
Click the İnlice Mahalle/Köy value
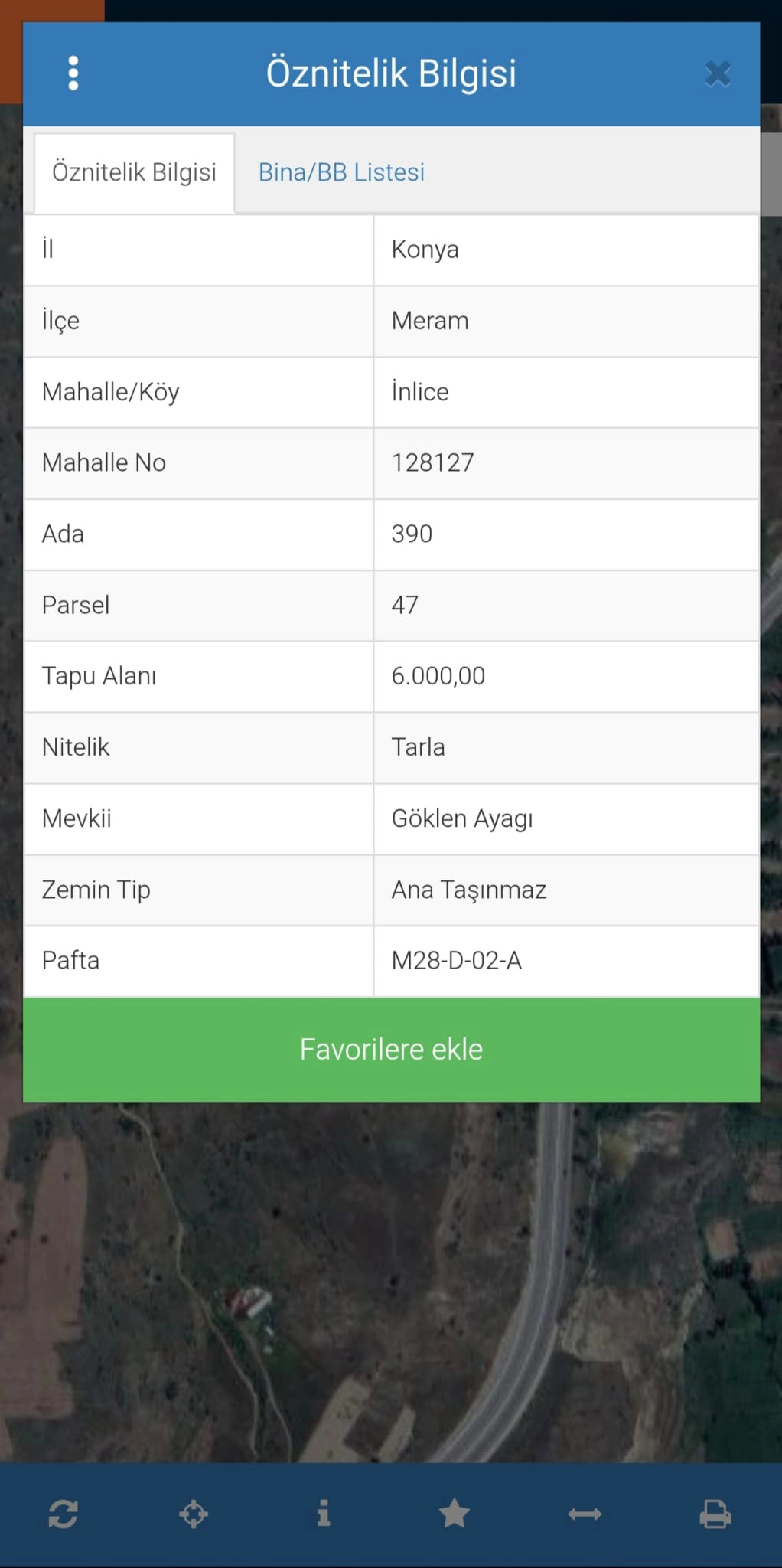point(419,392)
